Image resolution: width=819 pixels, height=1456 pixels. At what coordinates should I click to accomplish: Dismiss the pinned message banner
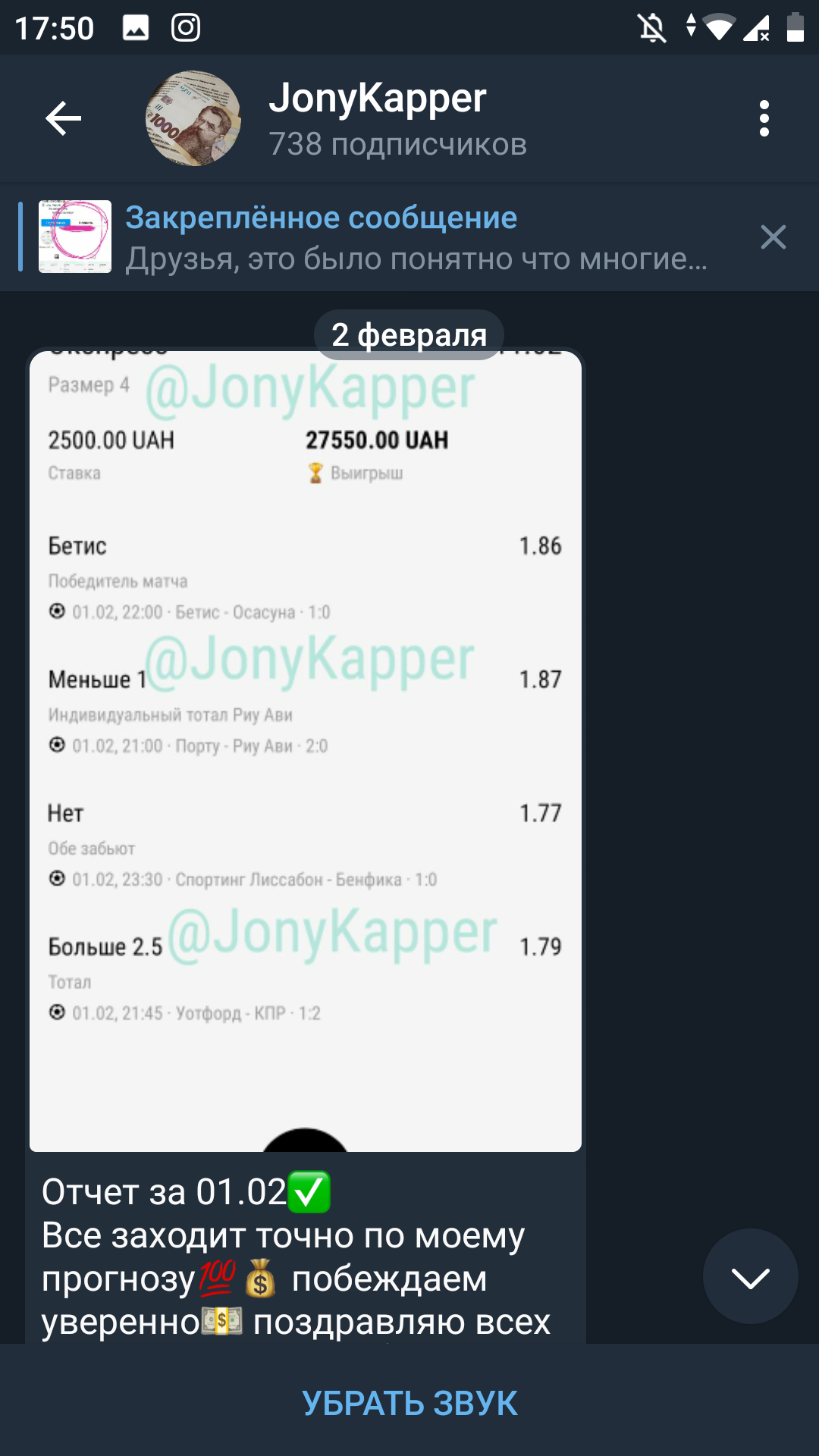point(773,237)
